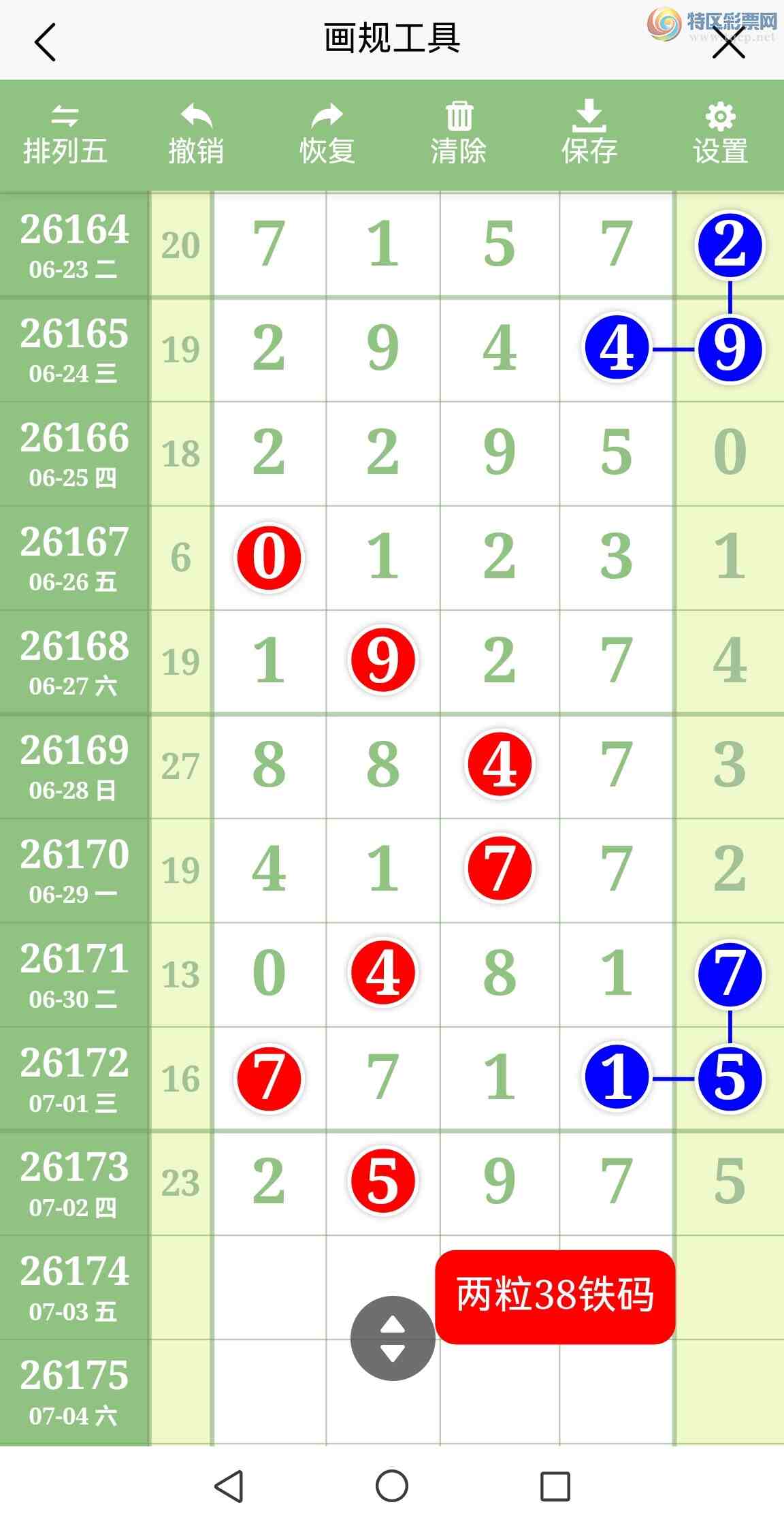The image size is (784, 1526).
Task: Open 设置 settings
Action: pos(721,135)
